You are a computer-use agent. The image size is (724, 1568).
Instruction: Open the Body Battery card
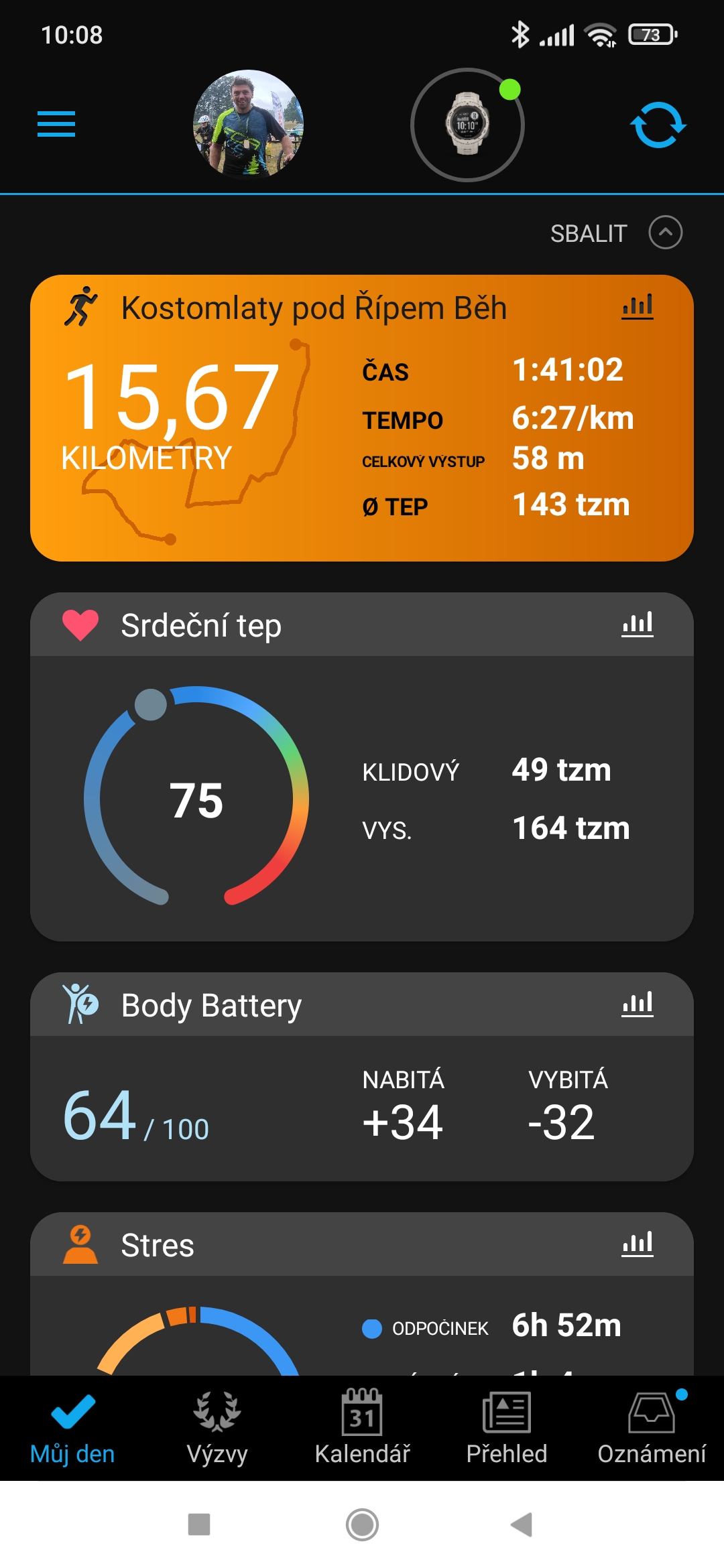pyautogui.click(x=362, y=1077)
